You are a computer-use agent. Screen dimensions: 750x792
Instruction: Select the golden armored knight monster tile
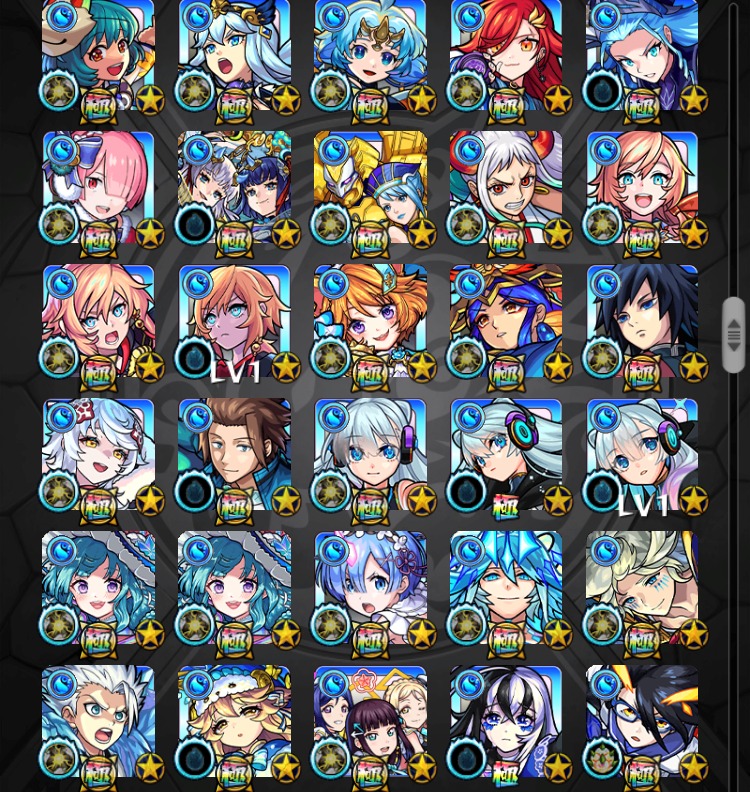tap(370, 187)
